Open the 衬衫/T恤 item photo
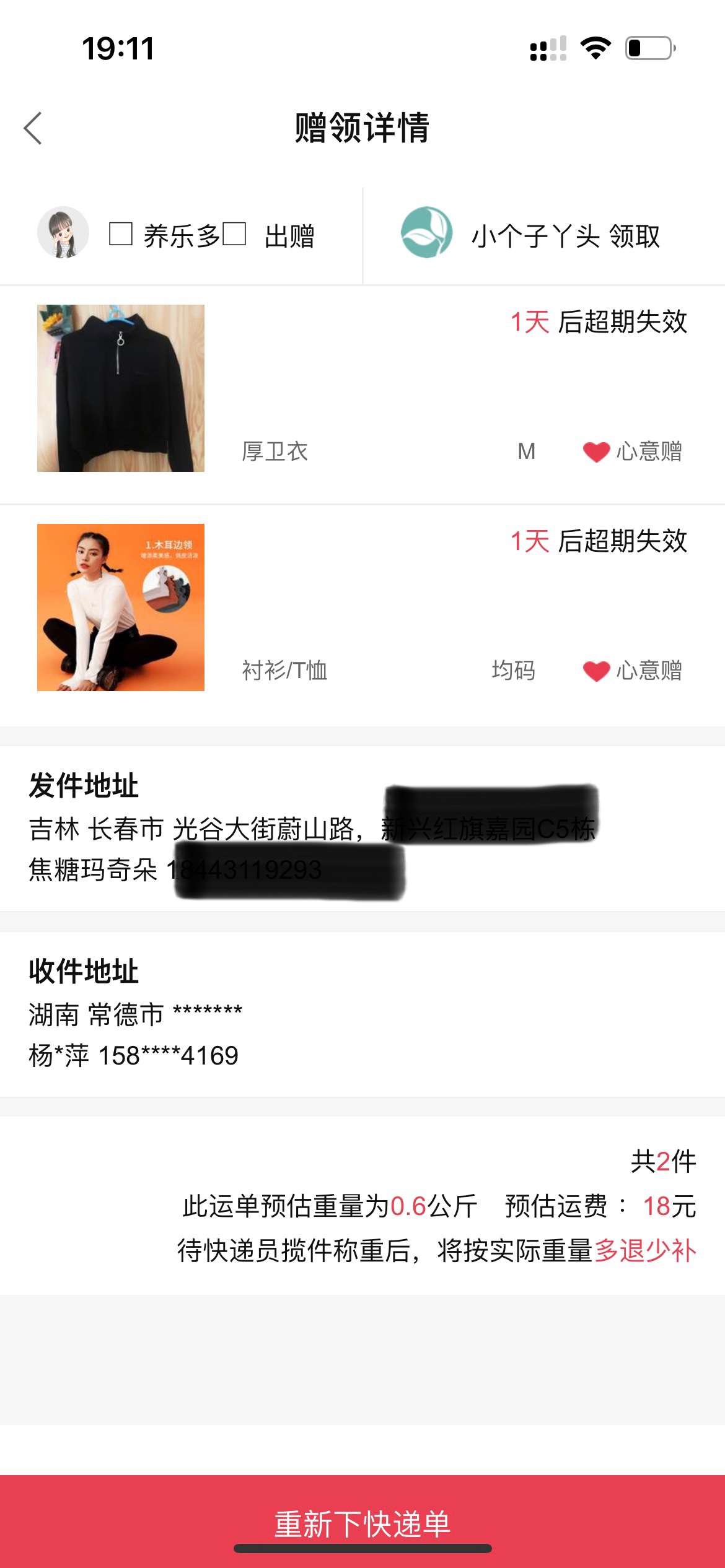Viewport: 725px width, 1568px height. tap(121, 608)
